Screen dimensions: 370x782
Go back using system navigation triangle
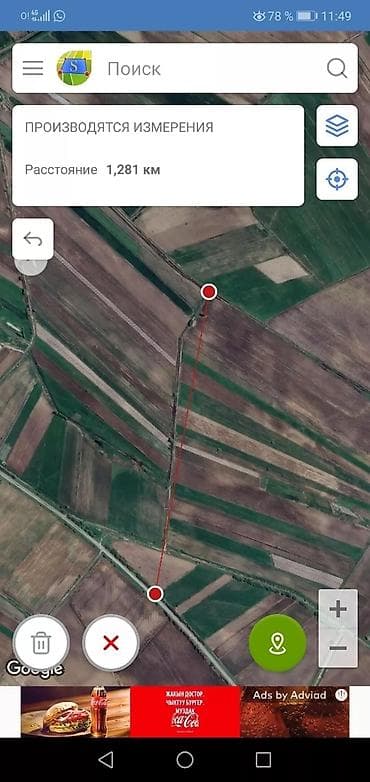coord(106,760)
